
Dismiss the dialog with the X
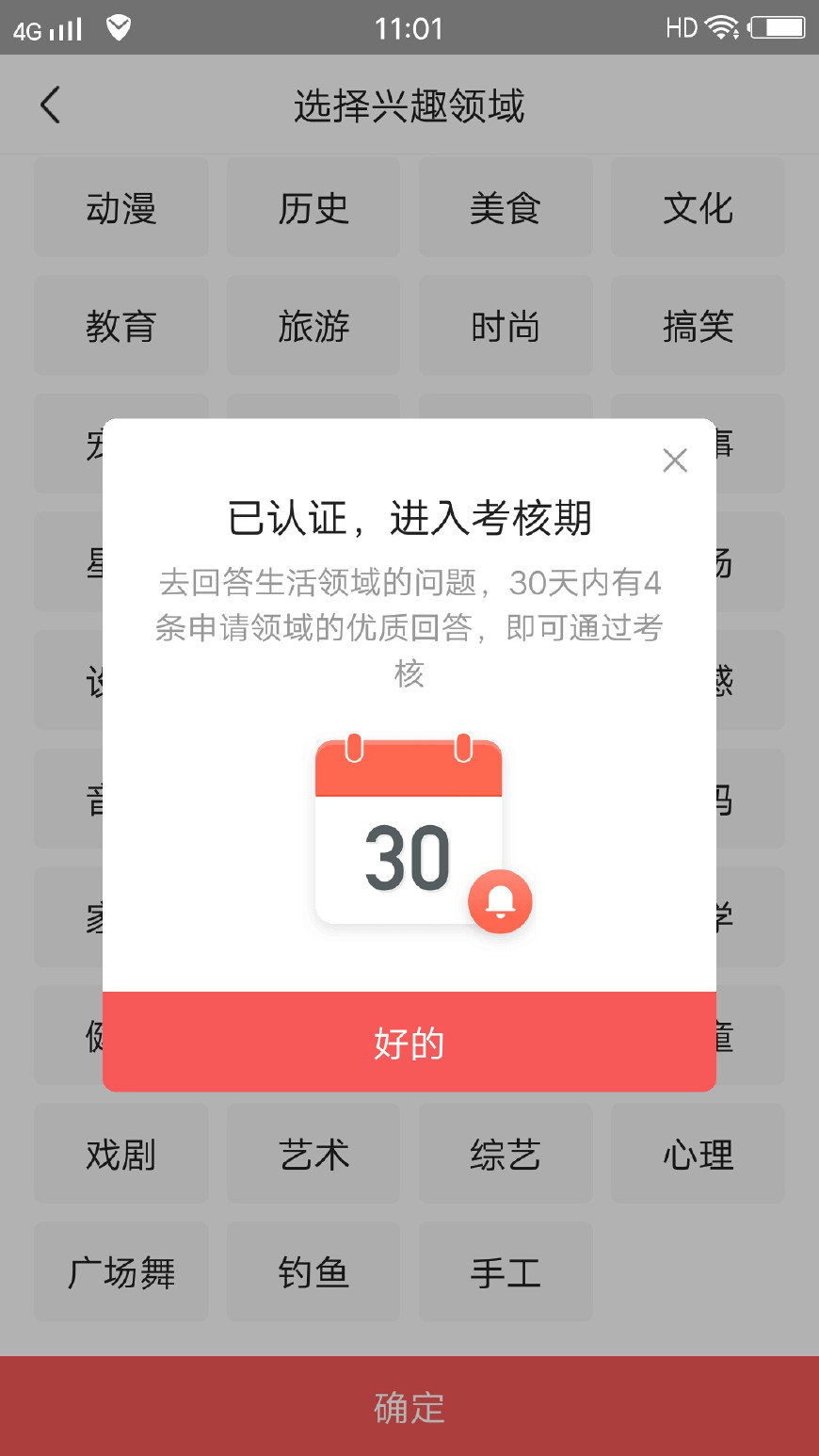pyautogui.click(x=674, y=461)
